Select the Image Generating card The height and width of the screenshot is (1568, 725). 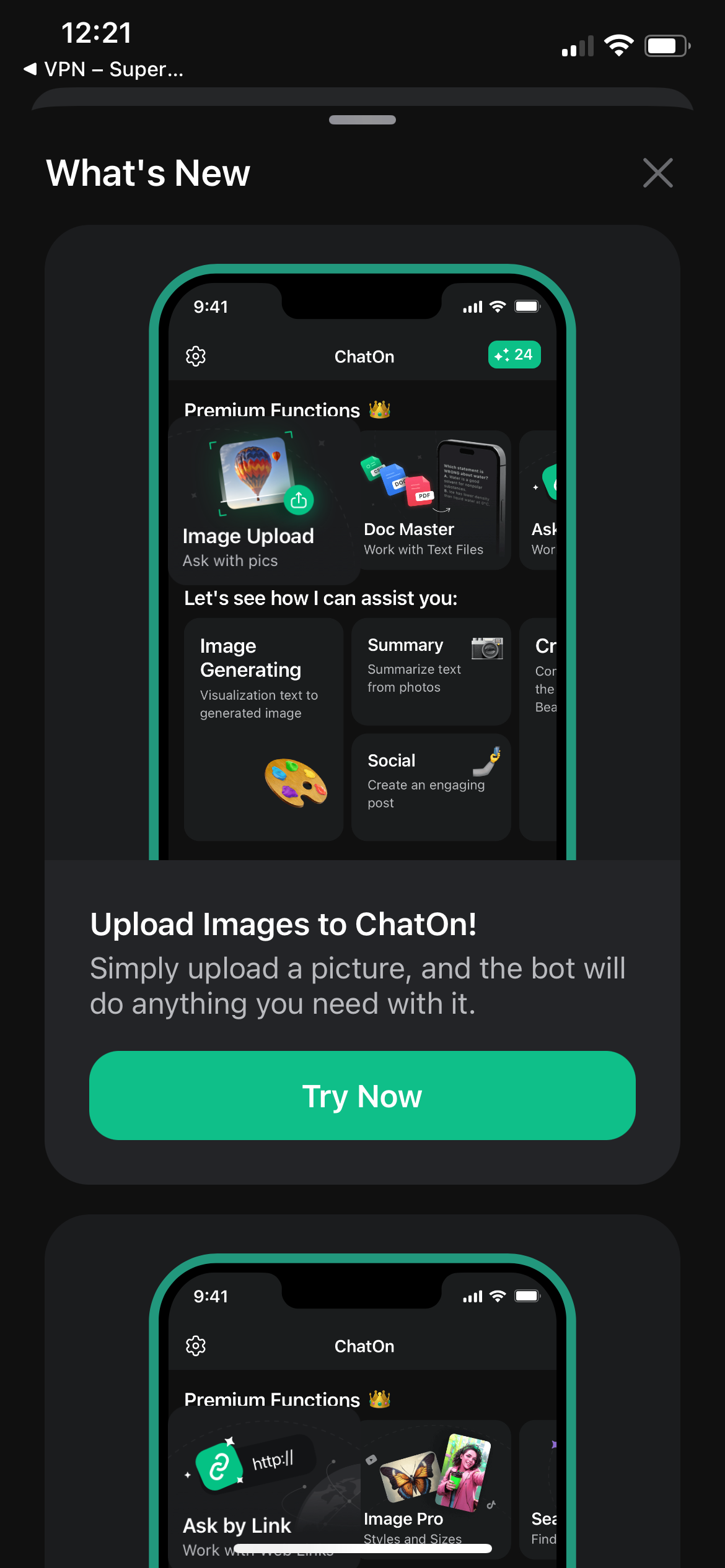(x=263, y=728)
